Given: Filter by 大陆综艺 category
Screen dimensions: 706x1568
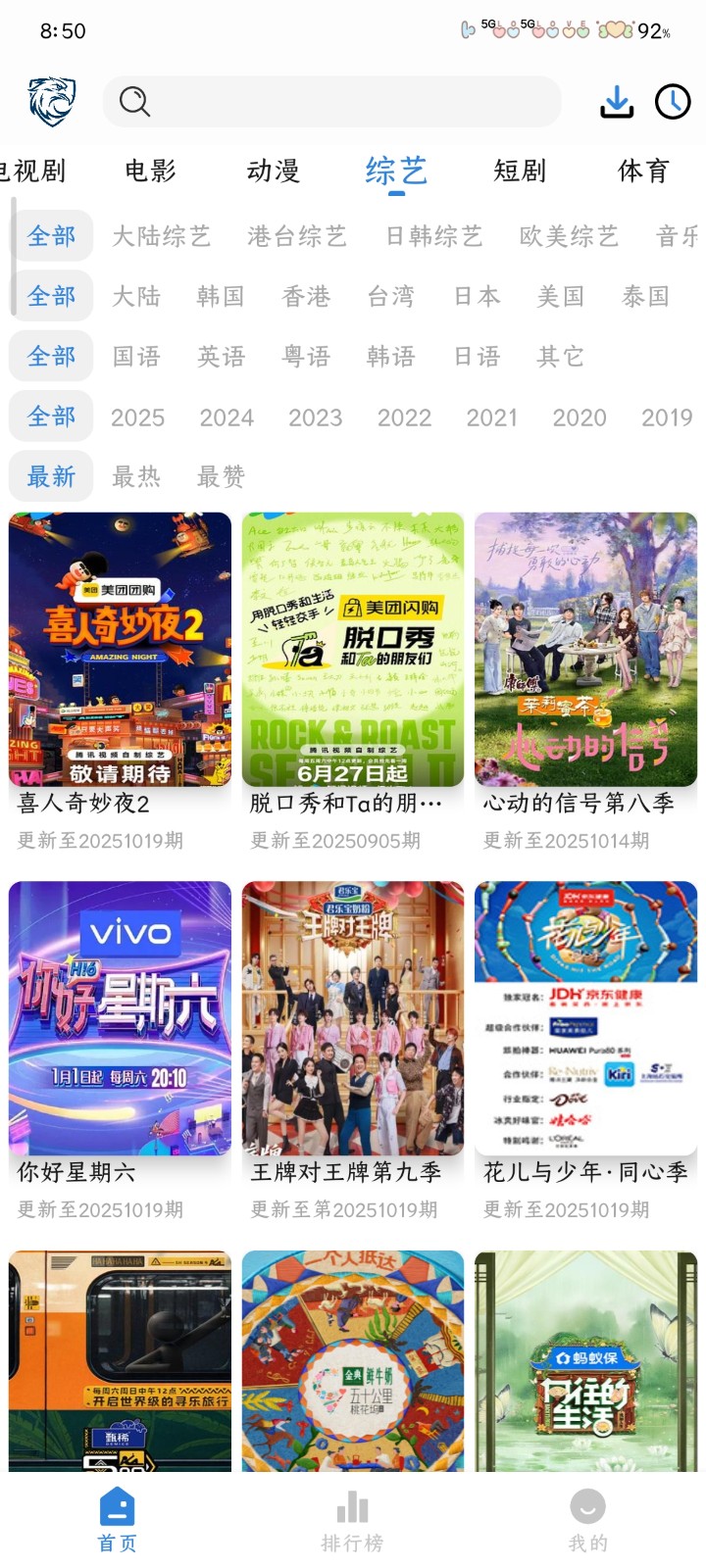Looking at the screenshot, I should 162,236.
